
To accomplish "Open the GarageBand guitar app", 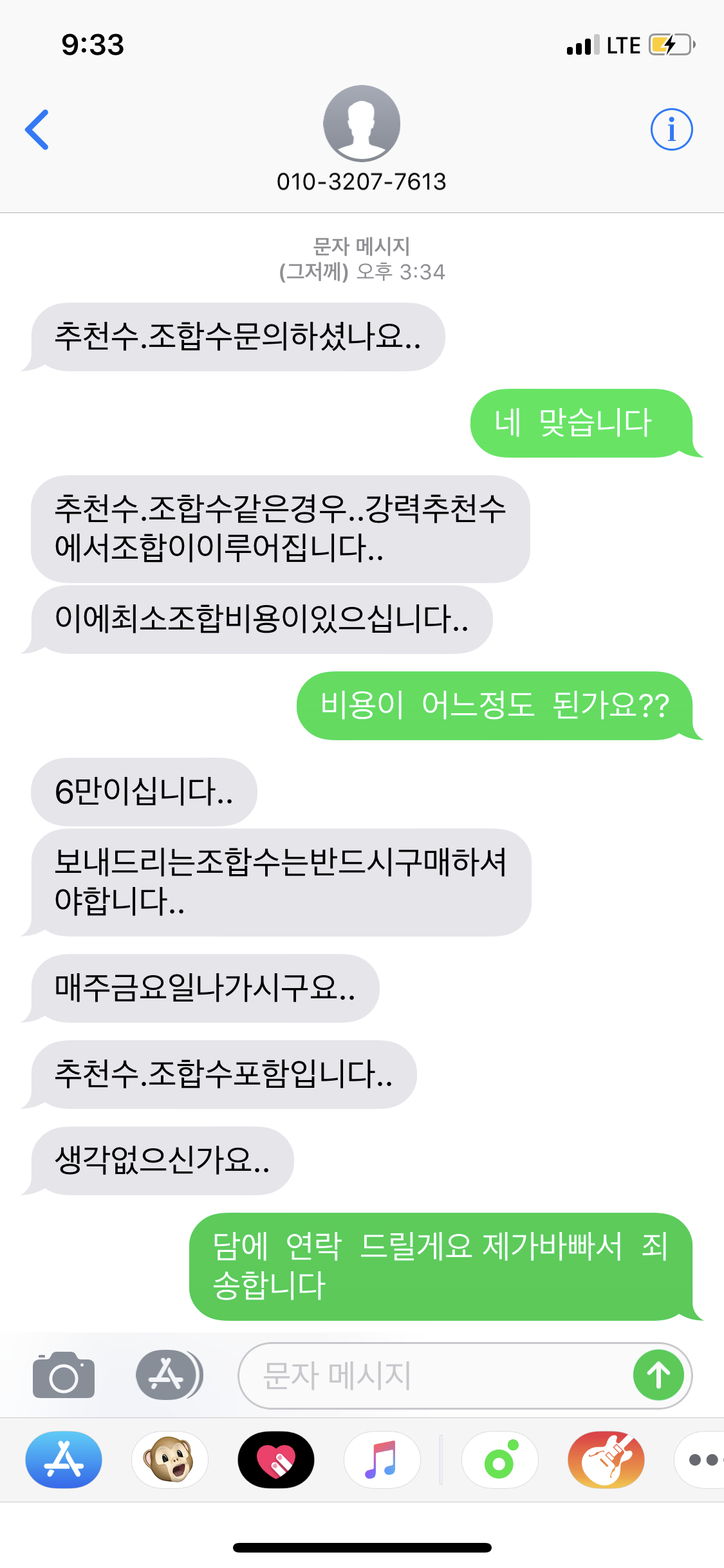I will tap(606, 1460).
